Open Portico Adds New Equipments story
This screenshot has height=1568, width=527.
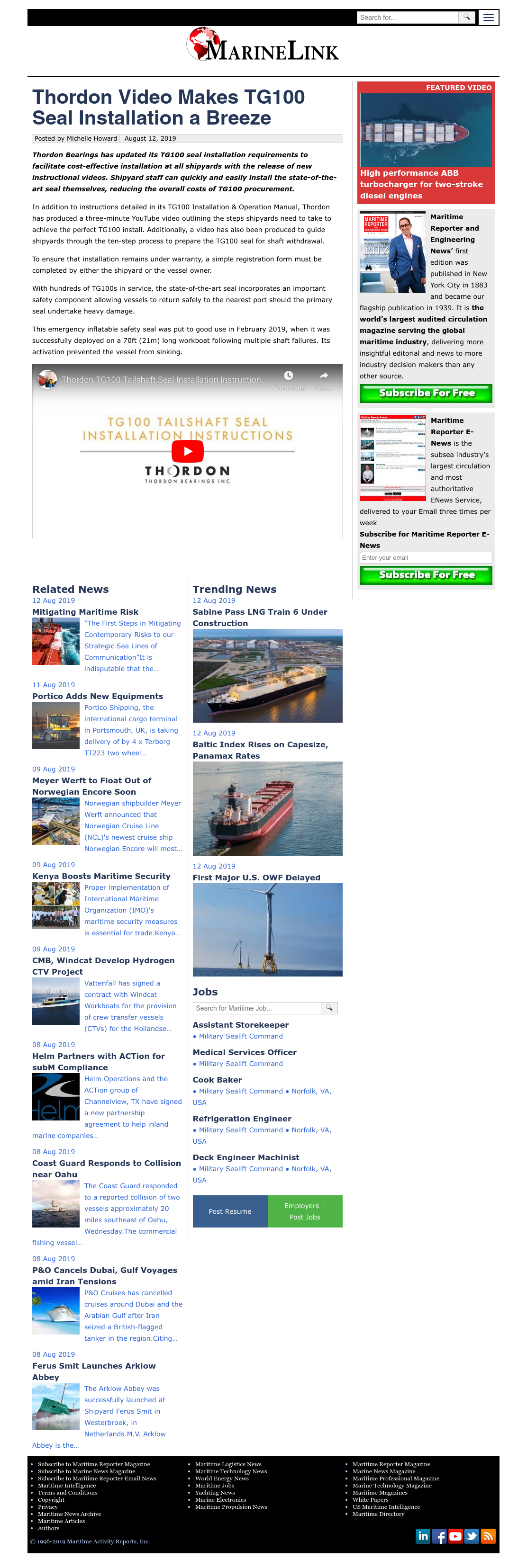(x=98, y=696)
